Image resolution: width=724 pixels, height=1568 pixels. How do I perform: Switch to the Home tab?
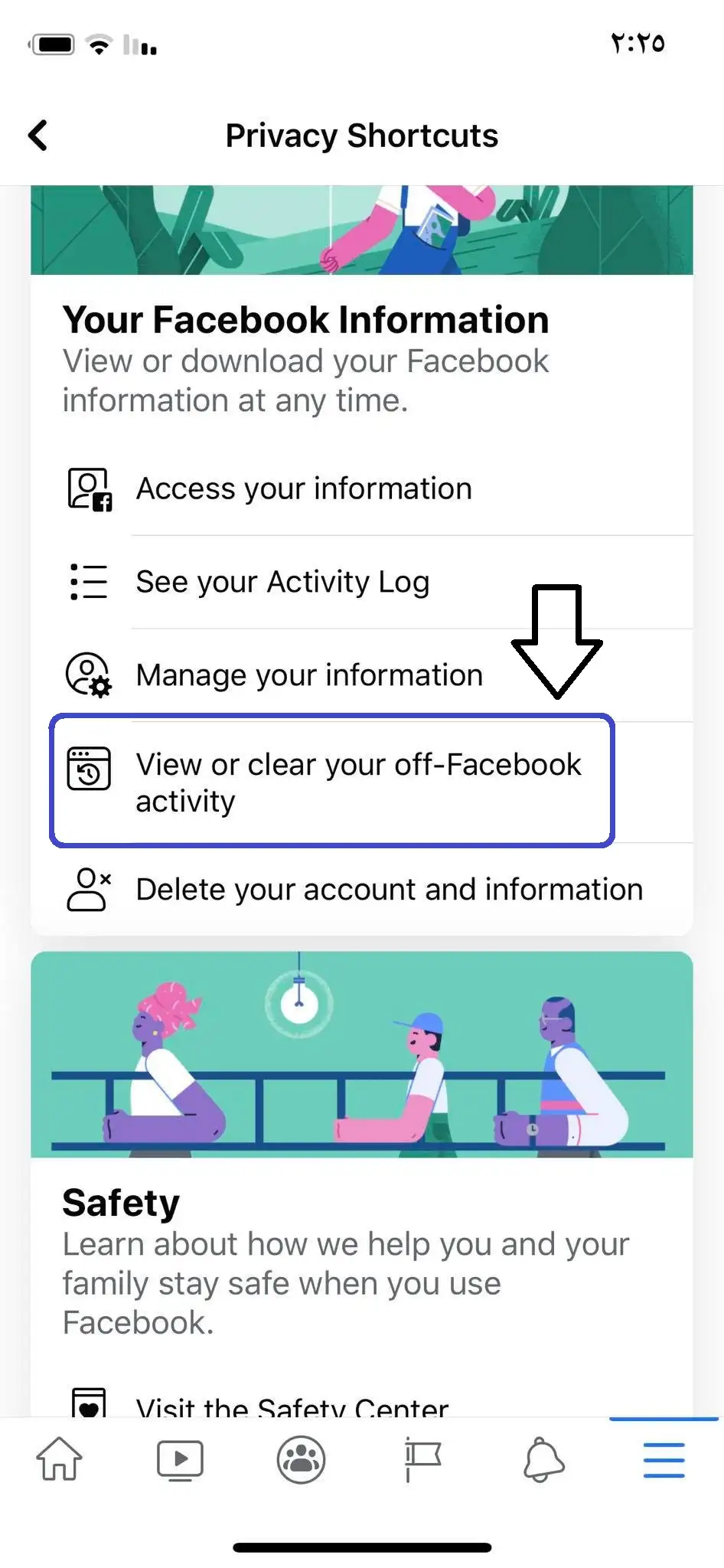(59, 1459)
